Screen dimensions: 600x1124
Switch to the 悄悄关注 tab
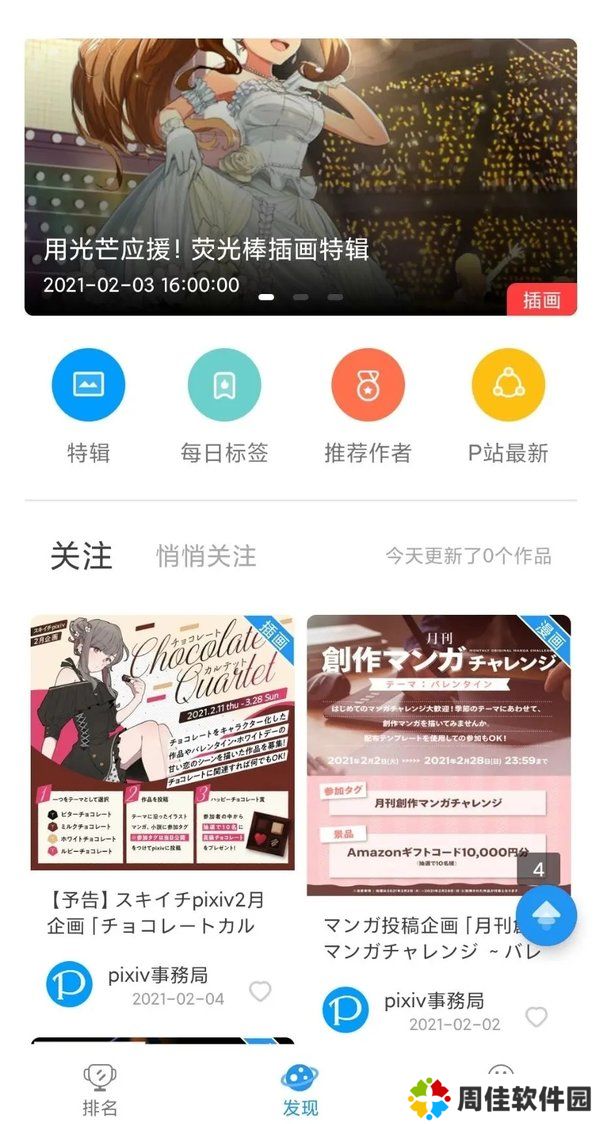pyautogui.click(x=206, y=556)
